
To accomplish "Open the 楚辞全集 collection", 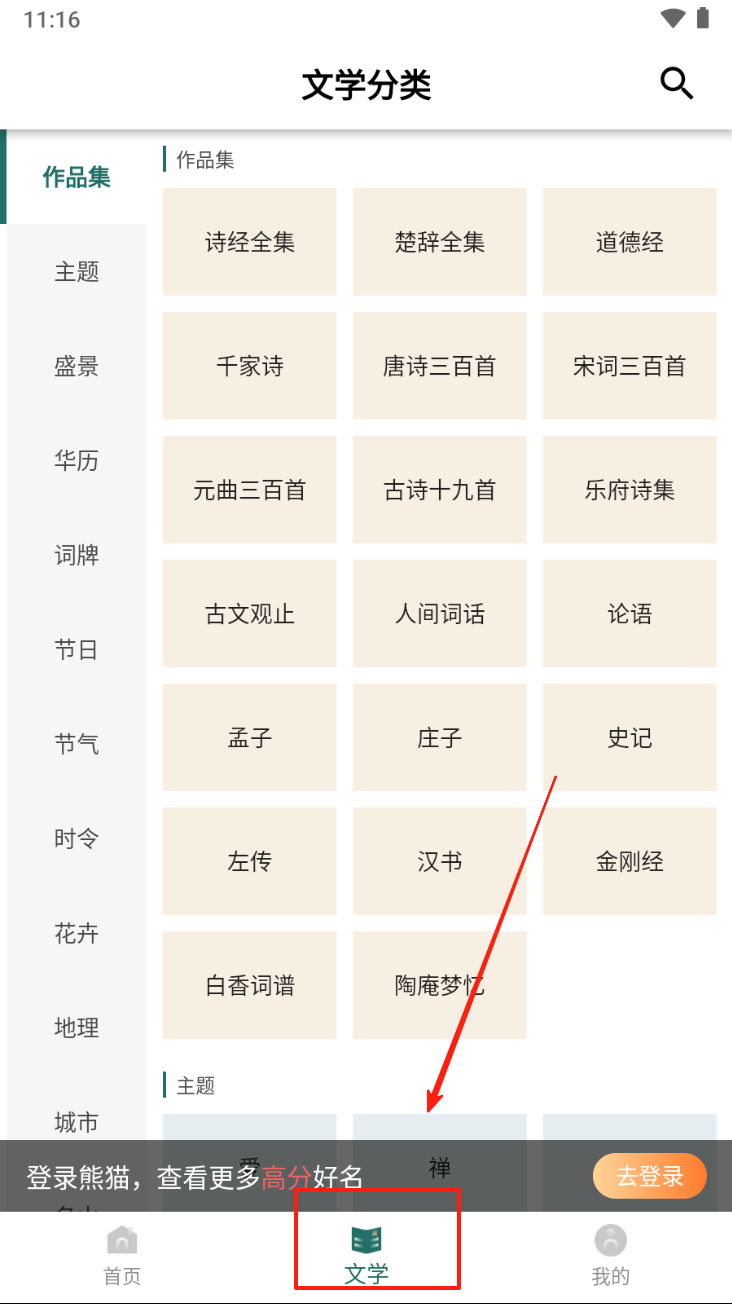I will (x=440, y=242).
